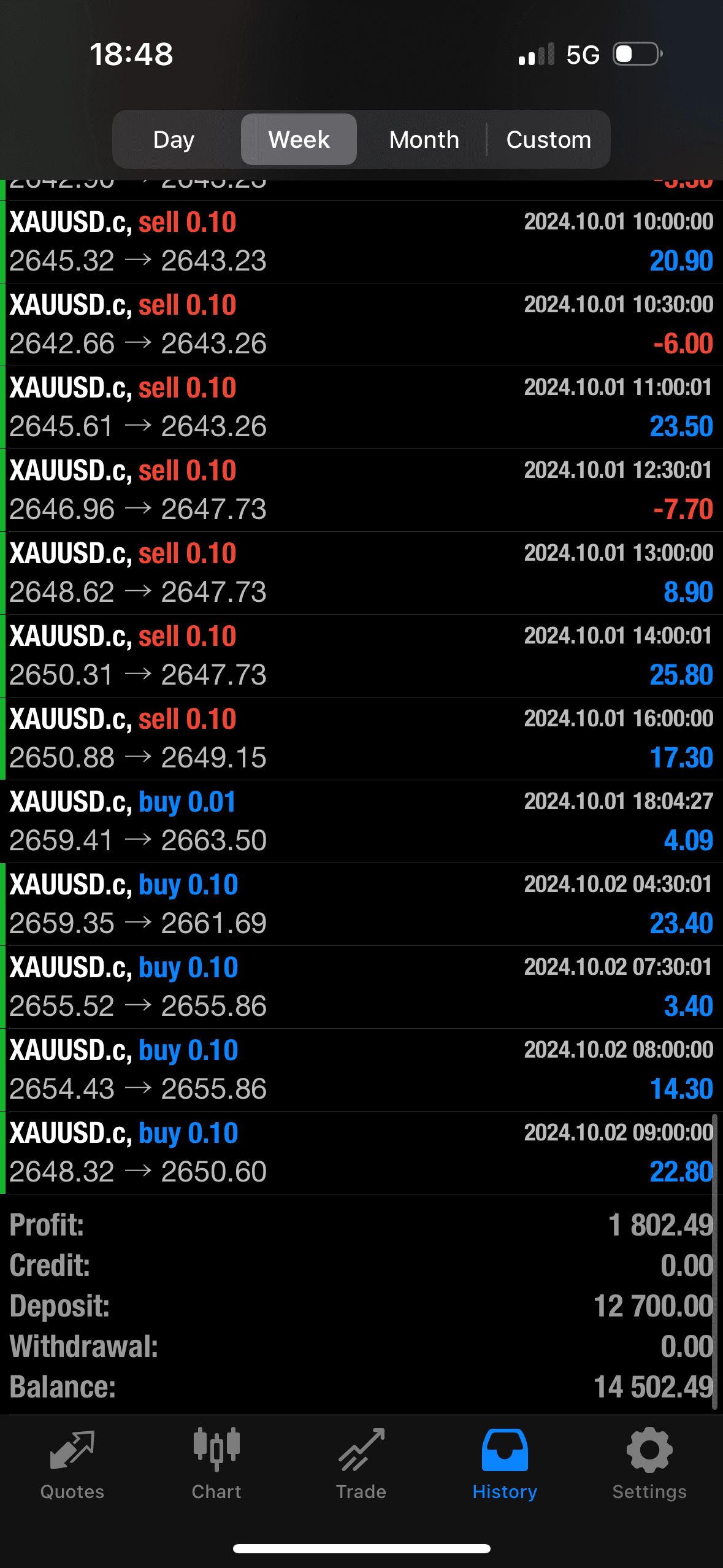Expand the sell trade at 10:00:00

coord(361,242)
